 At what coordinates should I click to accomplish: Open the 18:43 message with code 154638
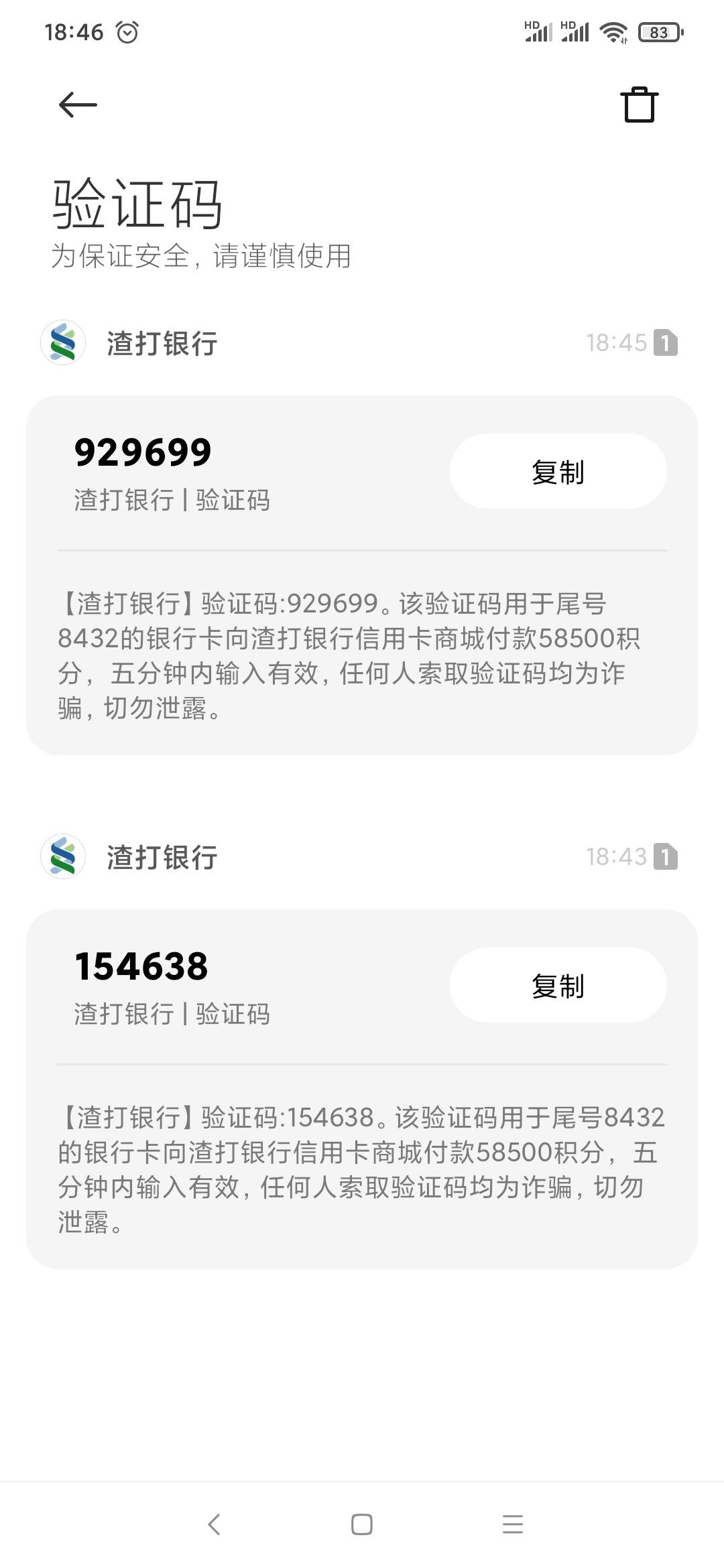pyautogui.click(x=361, y=1169)
